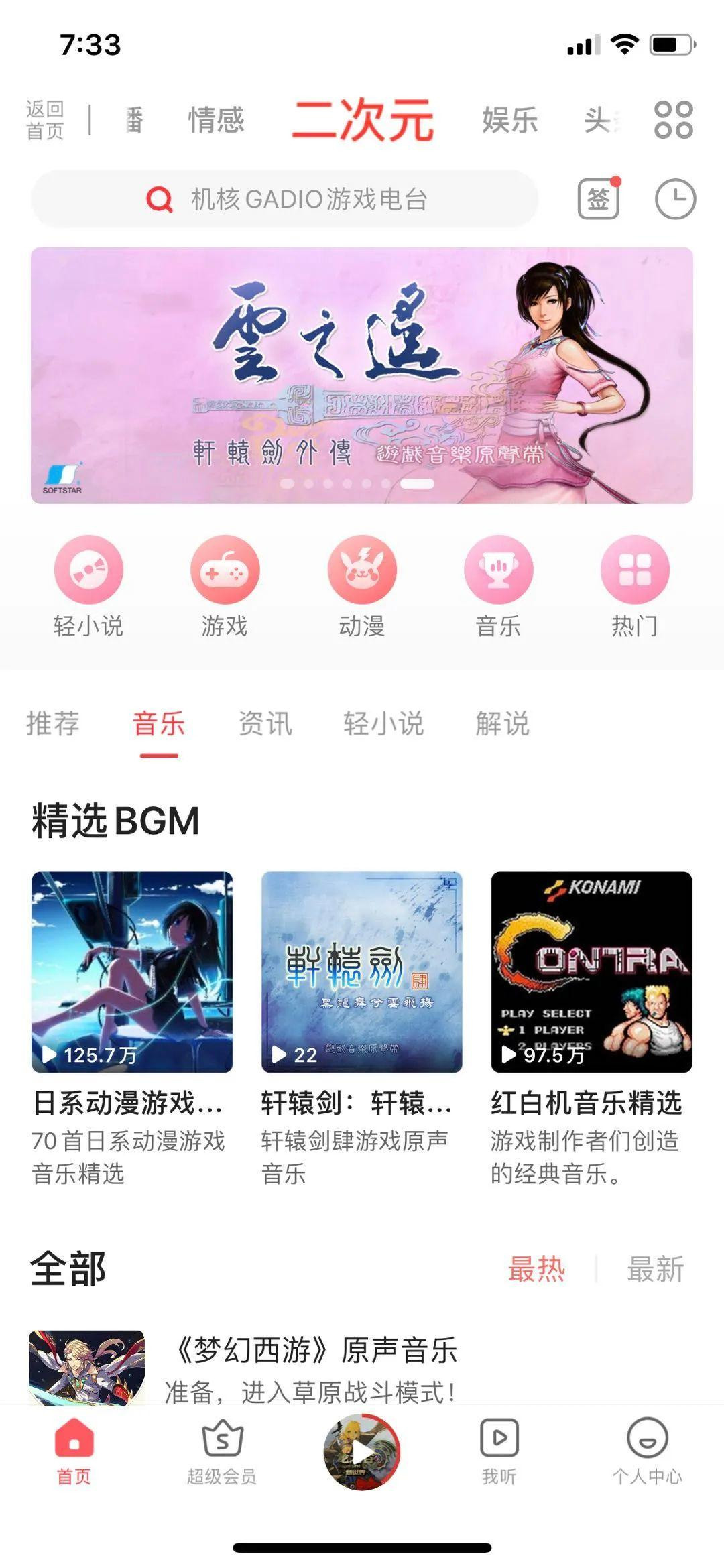Tap 返回首页 to return home

click(45, 120)
